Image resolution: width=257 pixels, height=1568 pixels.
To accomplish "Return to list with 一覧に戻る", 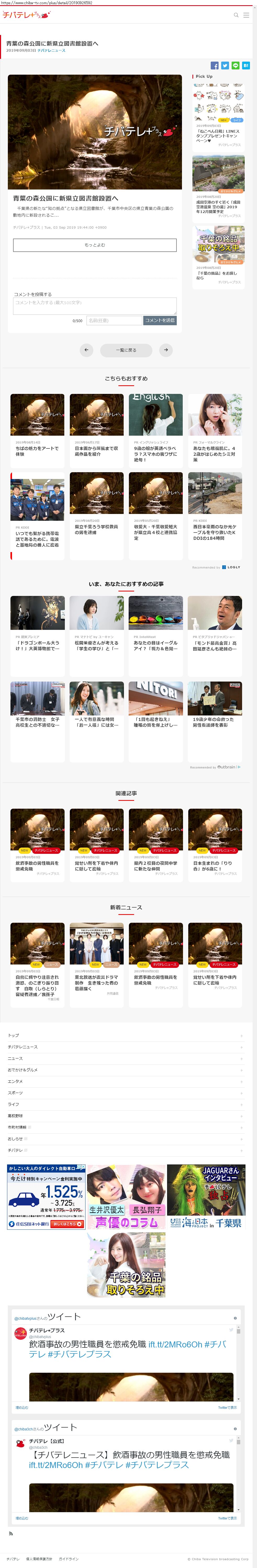I will tap(126, 350).
